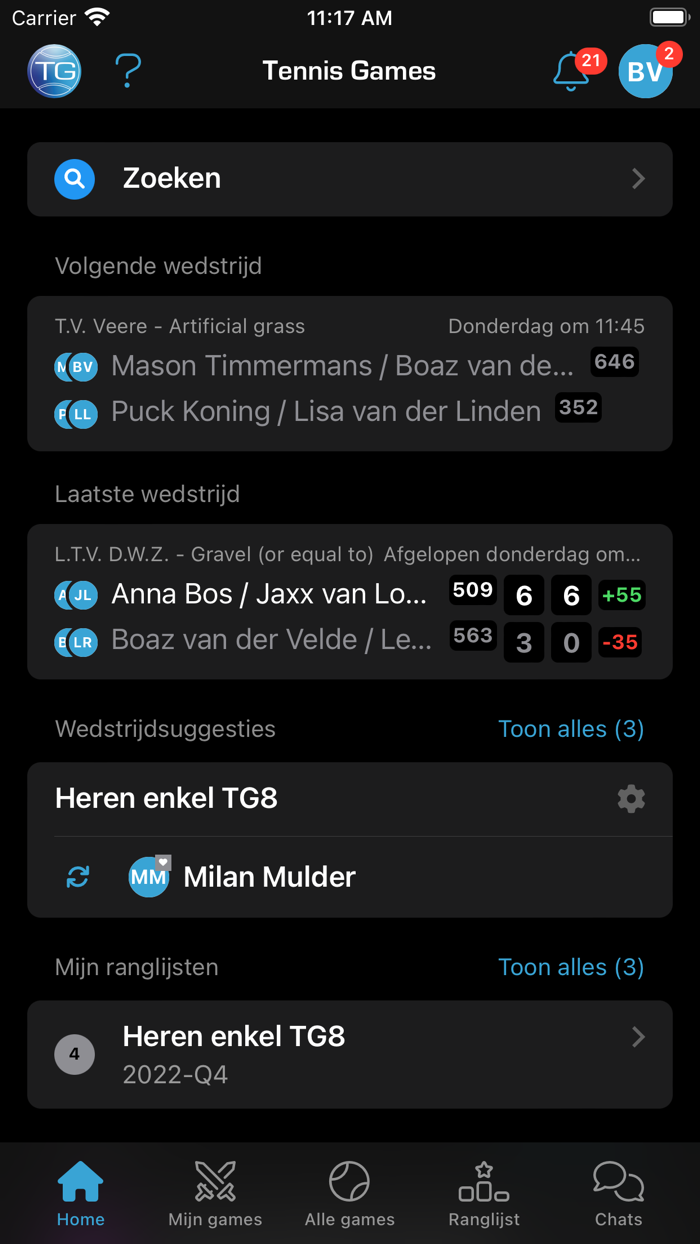Screen dimensions: 700x1244
Task: Switch to the Chats tab
Action: pyautogui.click(x=619, y=1194)
